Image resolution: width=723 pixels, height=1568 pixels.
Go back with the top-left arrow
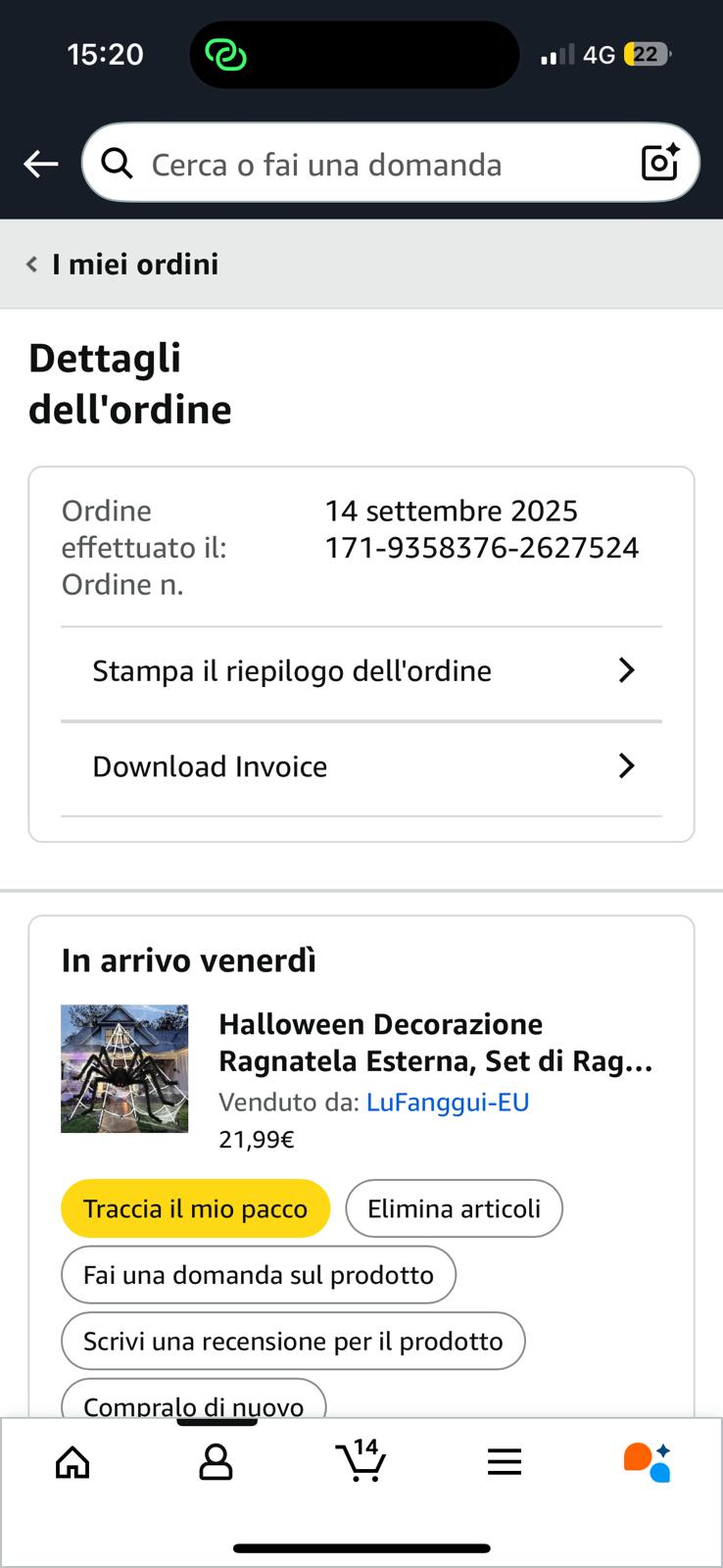40,164
